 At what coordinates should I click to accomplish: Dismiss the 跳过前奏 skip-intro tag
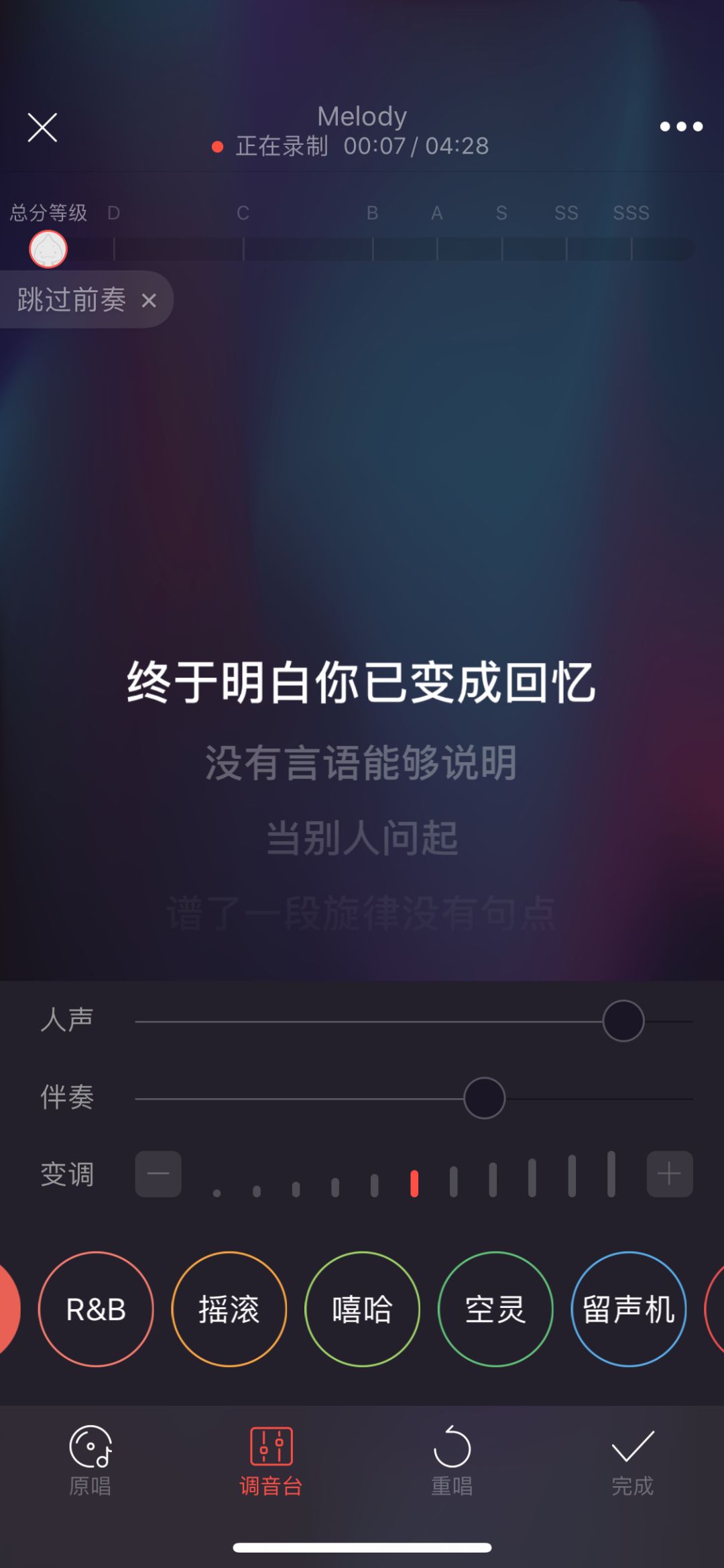(149, 300)
